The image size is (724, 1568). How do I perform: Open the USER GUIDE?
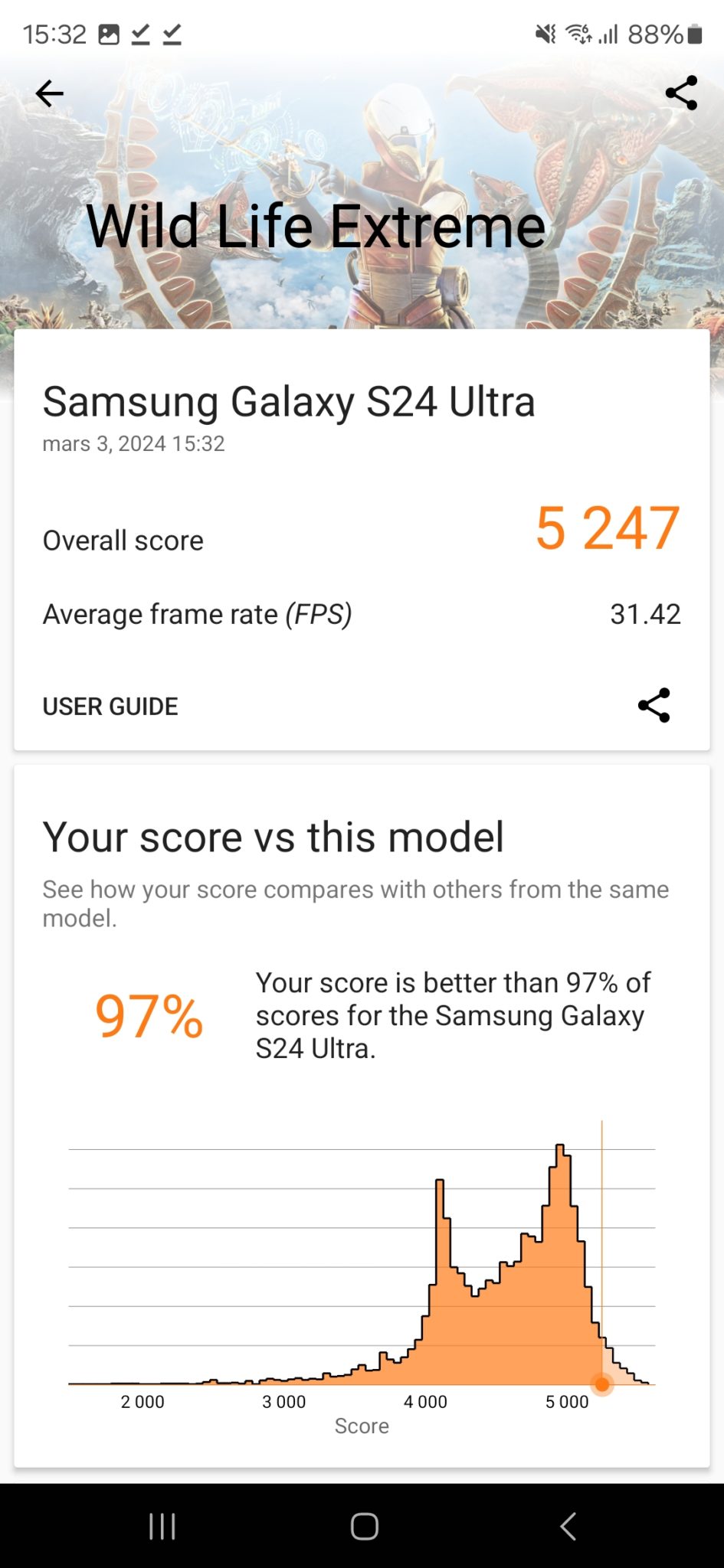[x=110, y=706]
